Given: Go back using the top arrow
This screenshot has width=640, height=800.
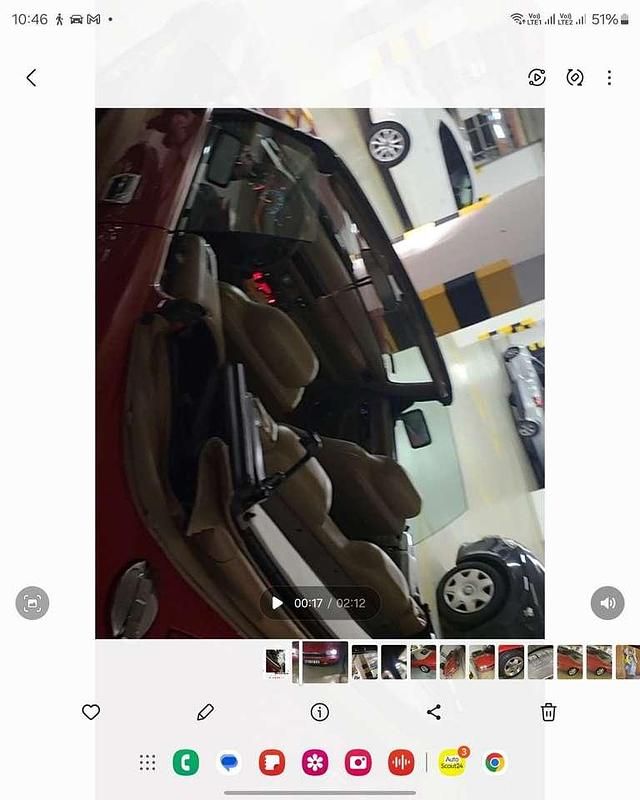Looking at the screenshot, I should (x=31, y=78).
